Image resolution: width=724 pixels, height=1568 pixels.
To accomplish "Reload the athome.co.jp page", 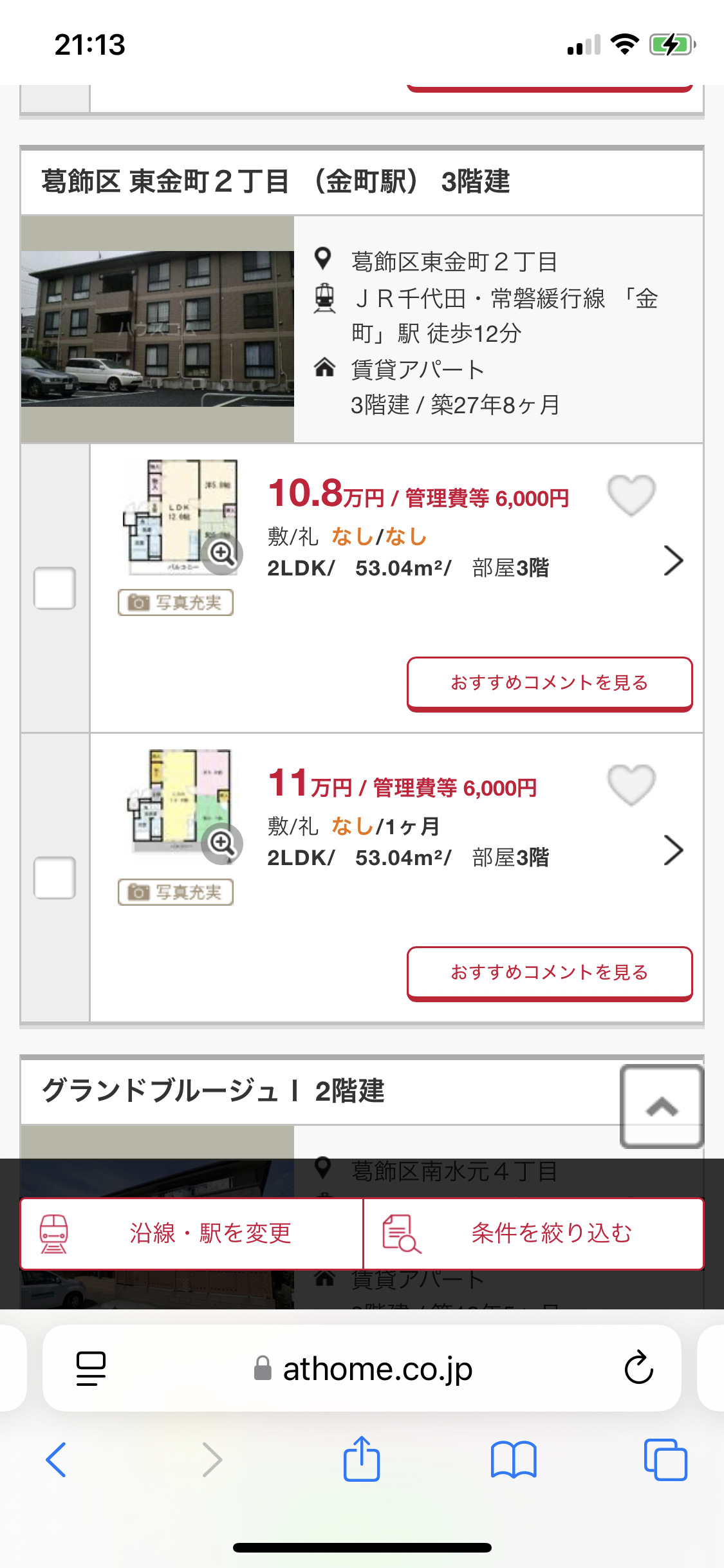I will pos(638,1368).
